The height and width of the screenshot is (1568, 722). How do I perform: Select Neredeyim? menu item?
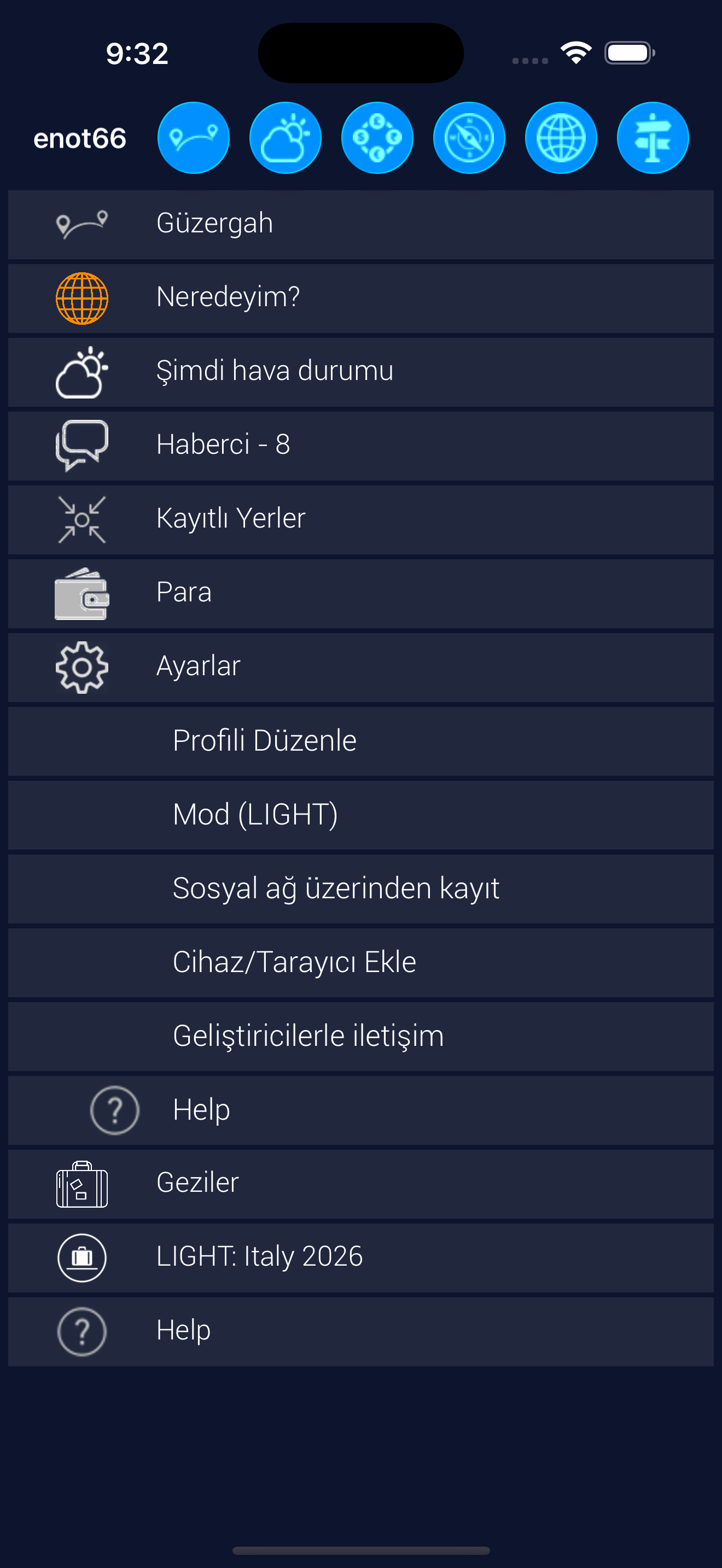point(360,297)
